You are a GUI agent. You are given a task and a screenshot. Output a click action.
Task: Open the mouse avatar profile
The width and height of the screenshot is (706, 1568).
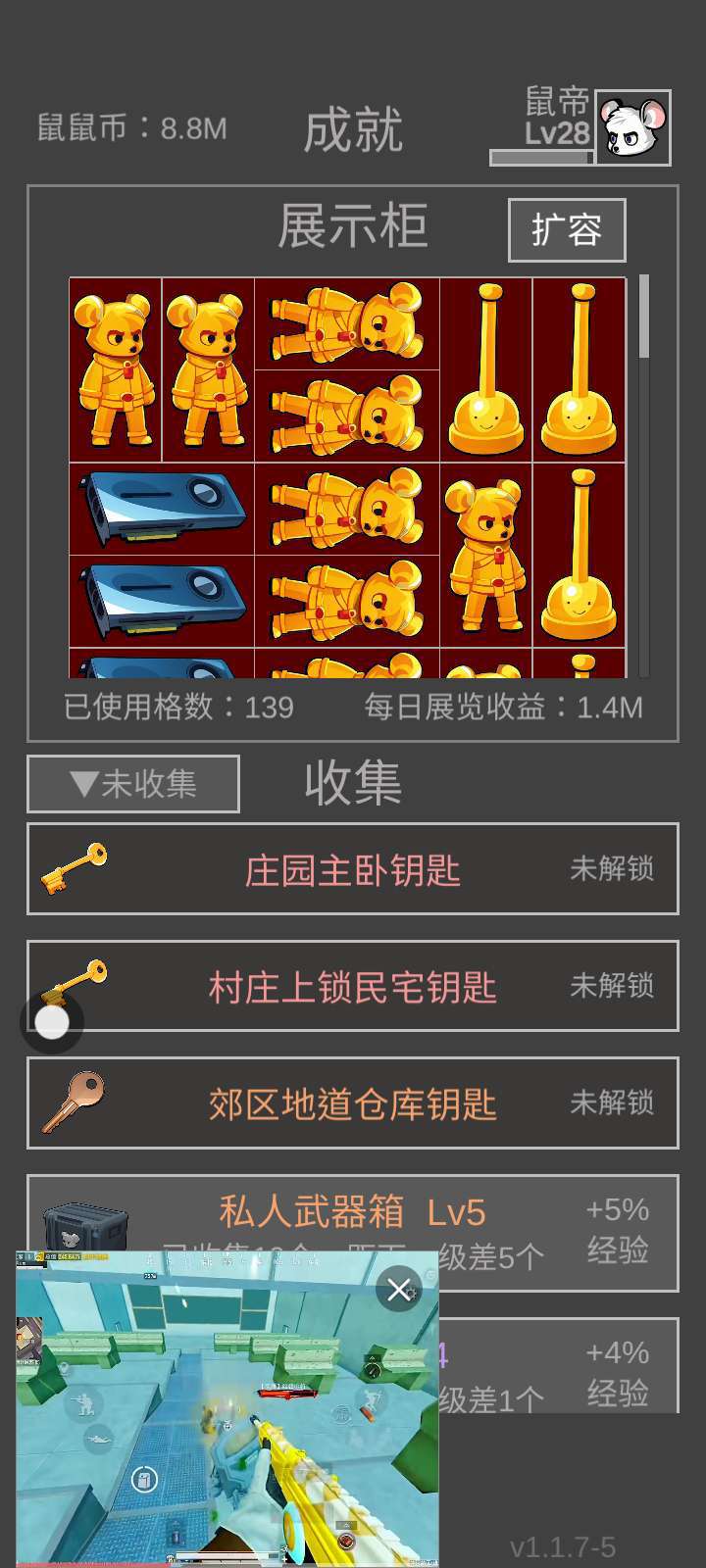tap(633, 128)
